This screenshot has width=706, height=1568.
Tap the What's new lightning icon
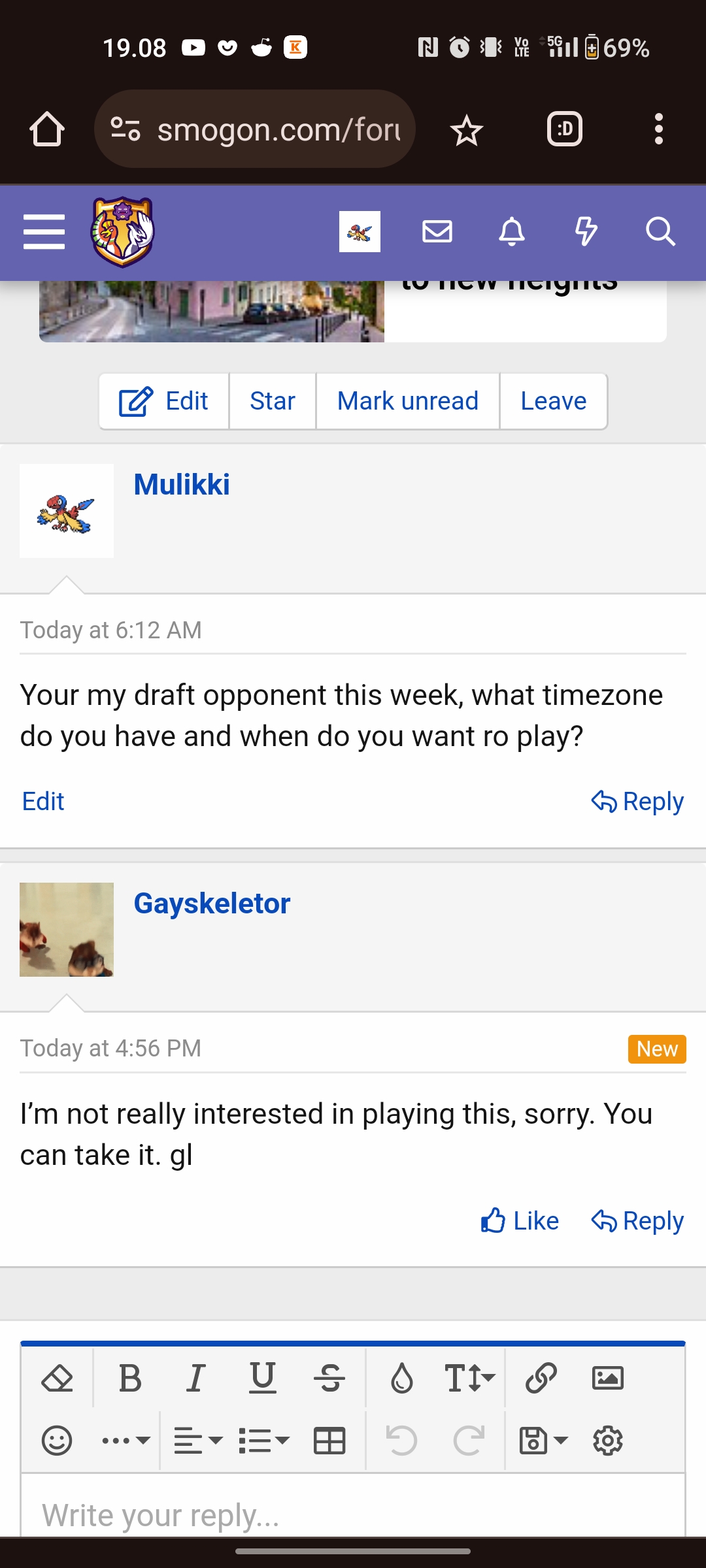tap(586, 231)
